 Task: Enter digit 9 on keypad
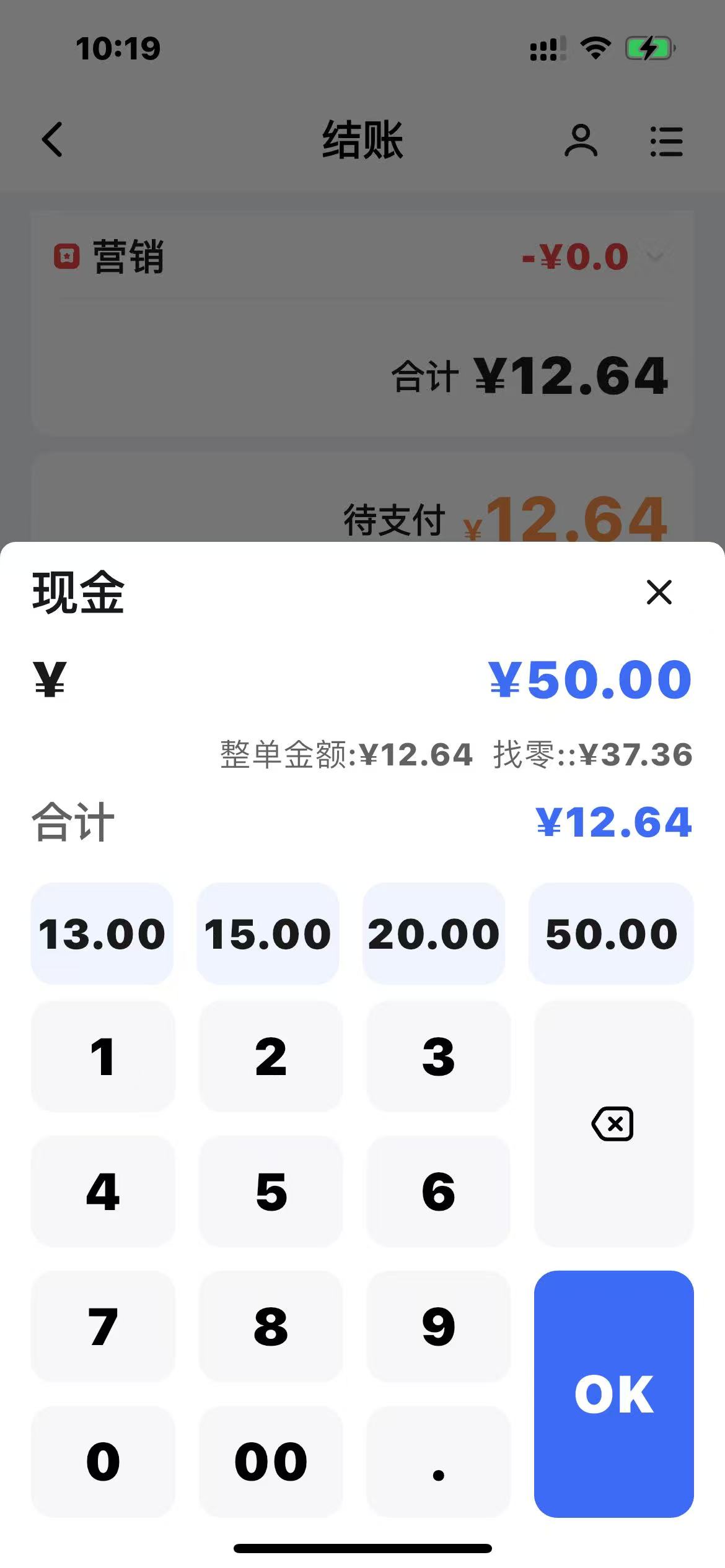[438, 1326]
